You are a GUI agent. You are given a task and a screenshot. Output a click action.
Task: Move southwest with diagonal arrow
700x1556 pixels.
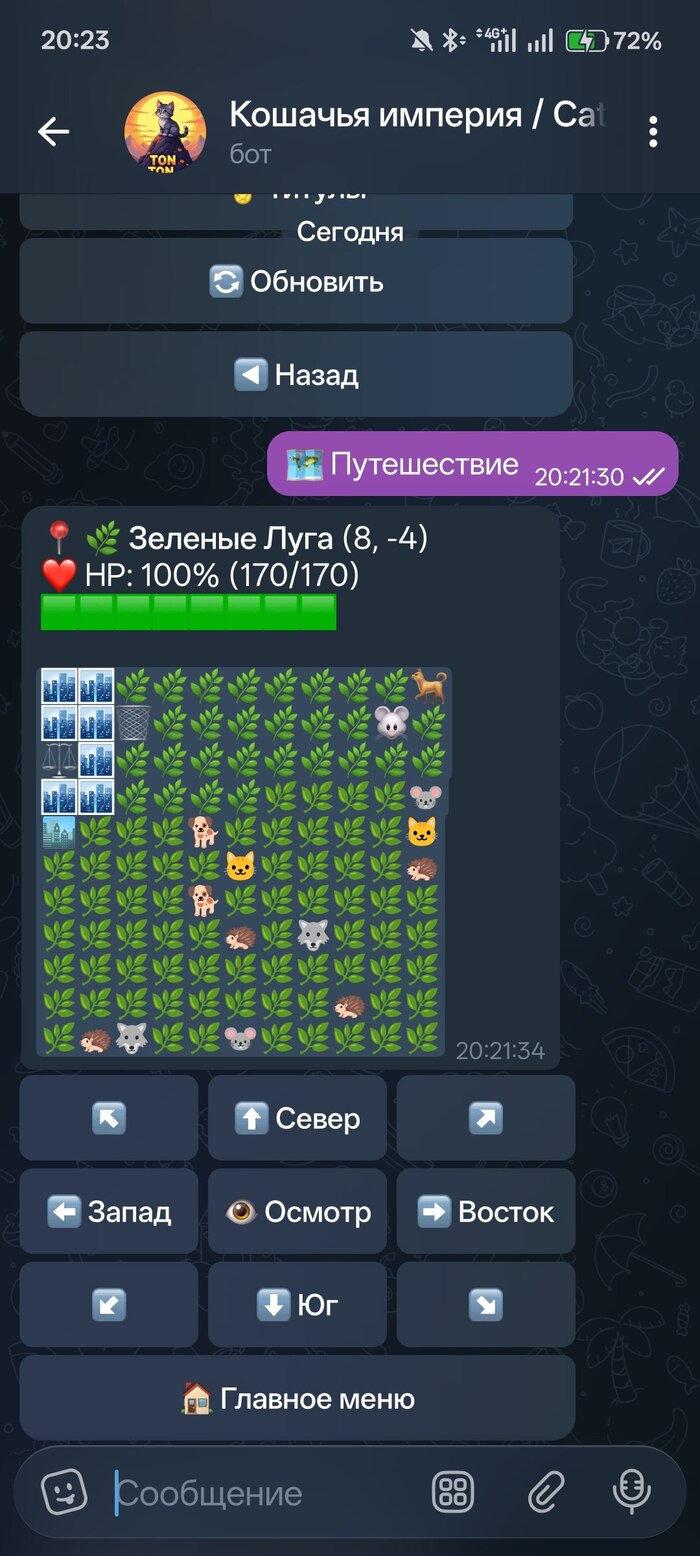[108, 1305]
